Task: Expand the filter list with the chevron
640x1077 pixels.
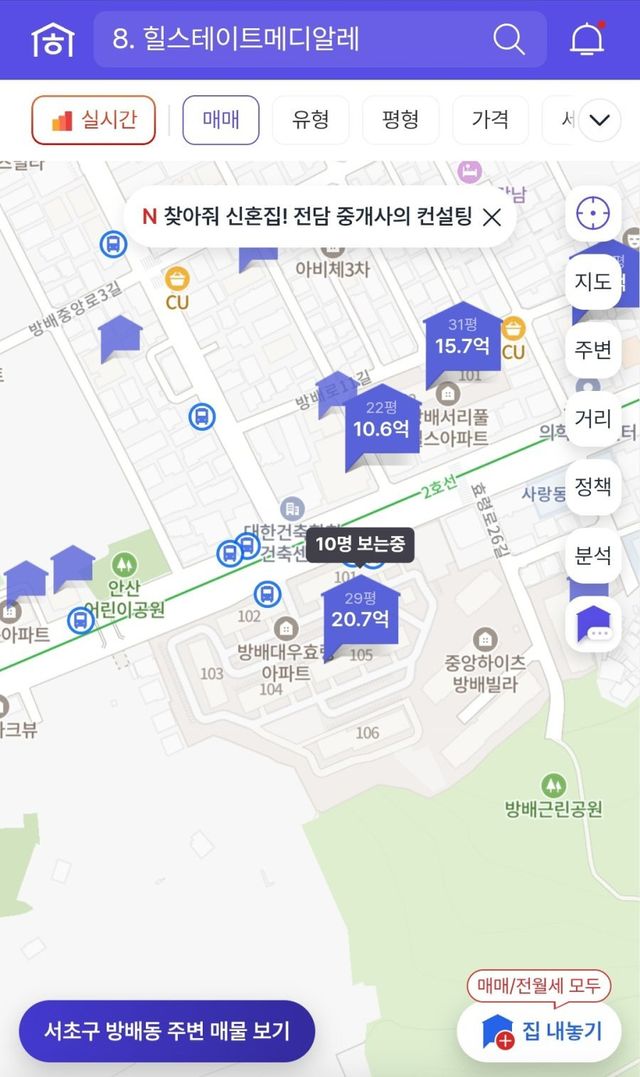Action: click(x=600, y=121)
